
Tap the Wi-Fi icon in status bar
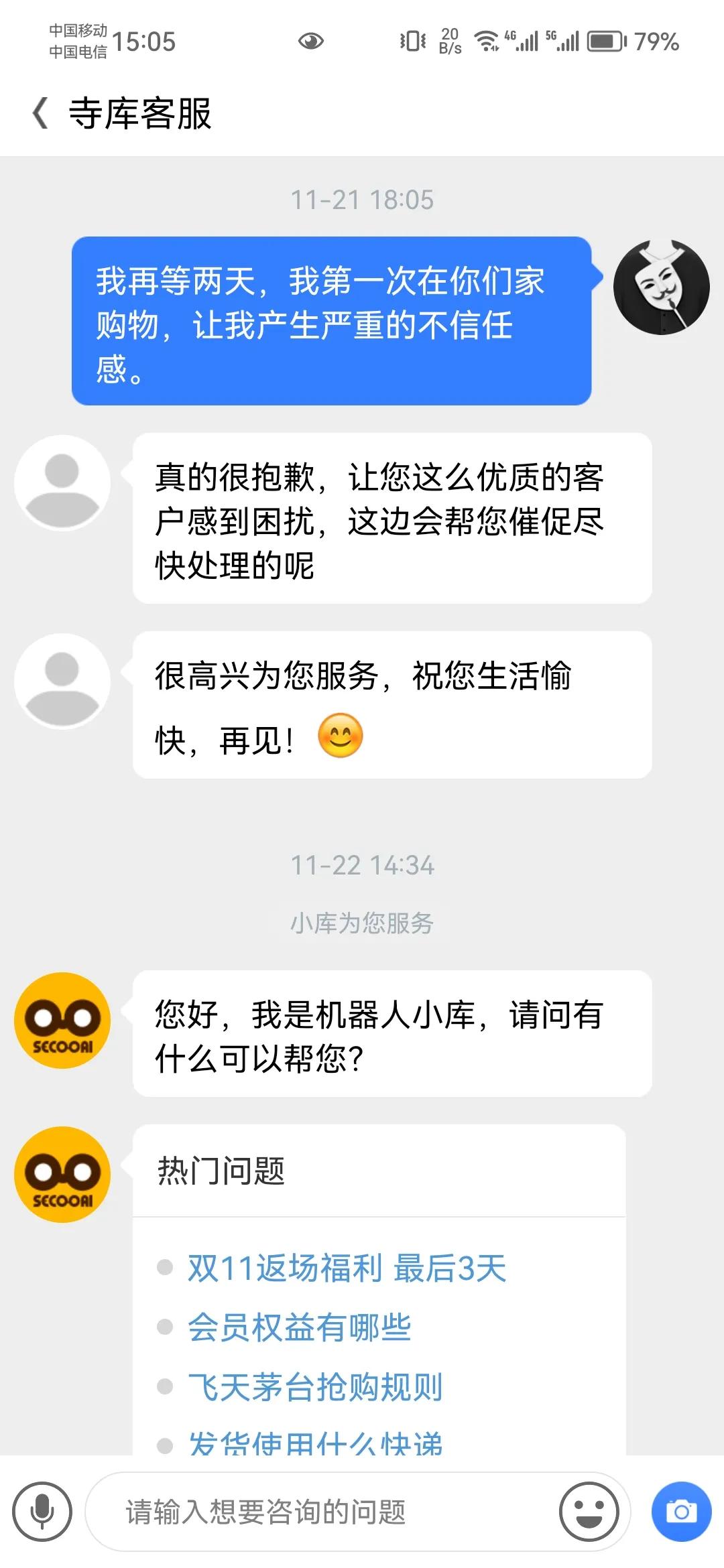[x=489, y=42]
